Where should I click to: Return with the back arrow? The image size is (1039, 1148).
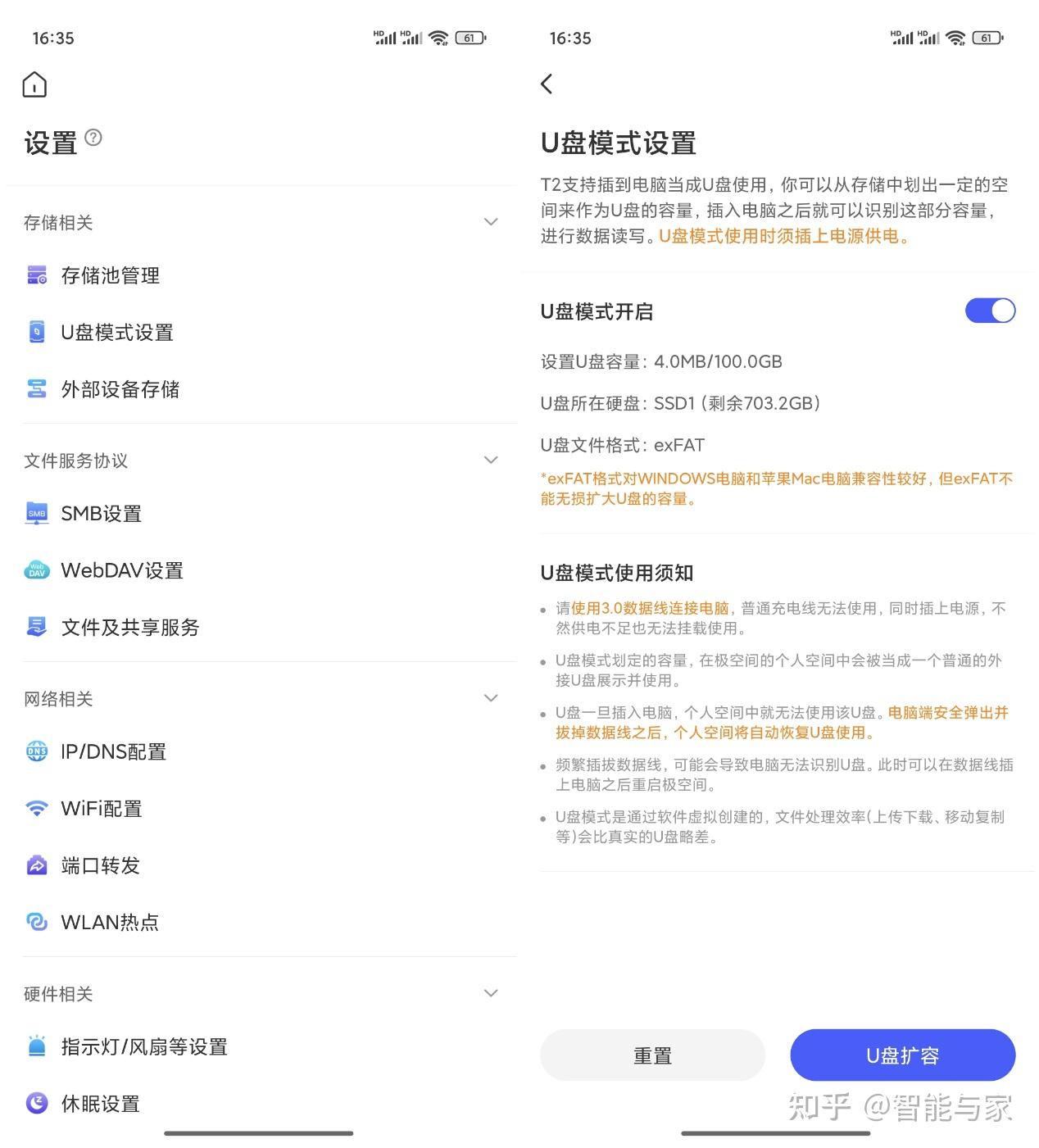547,84
